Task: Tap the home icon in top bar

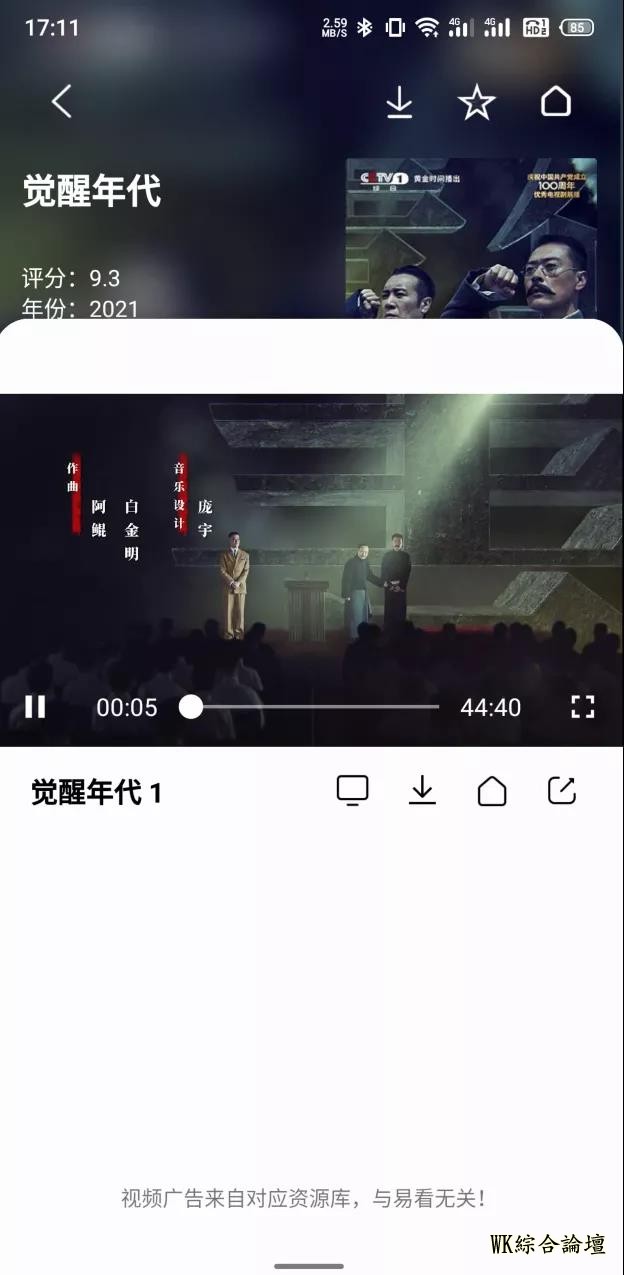Action: [555, 101]
